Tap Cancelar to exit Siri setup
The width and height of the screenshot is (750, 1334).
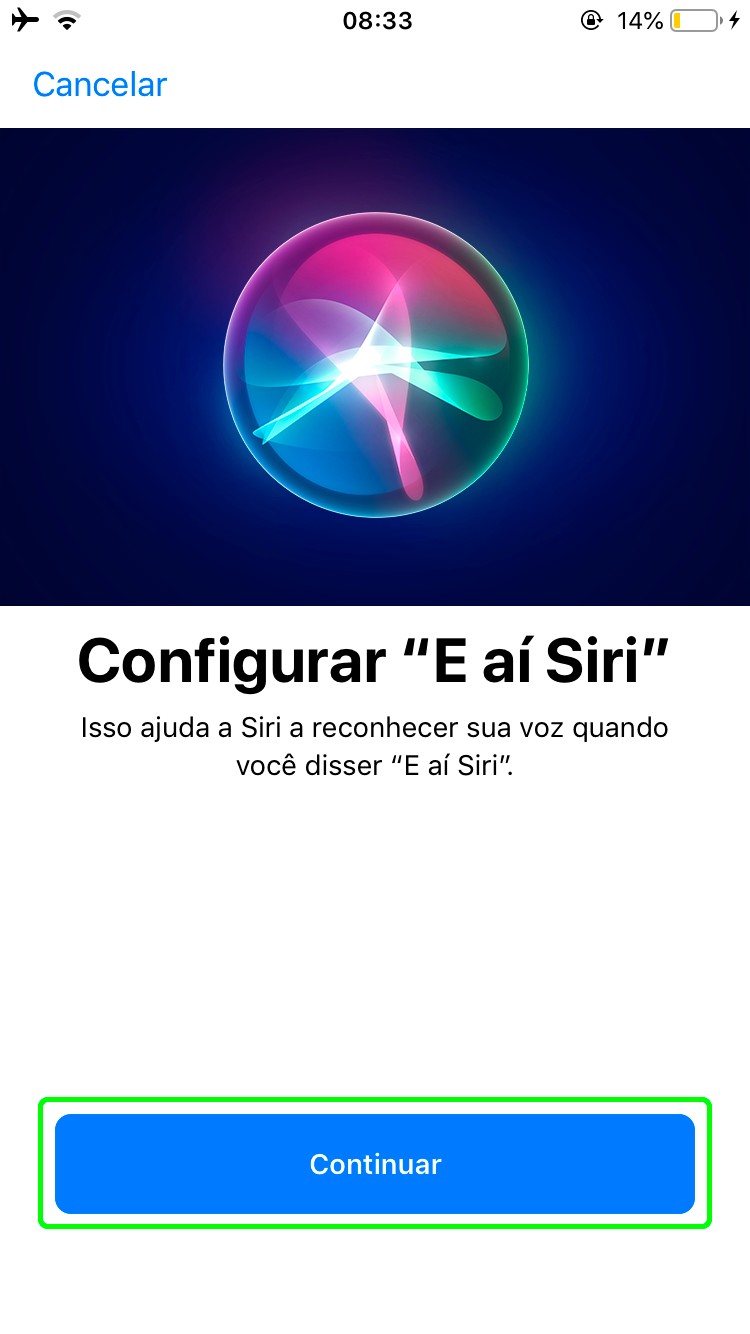[99, 84]
